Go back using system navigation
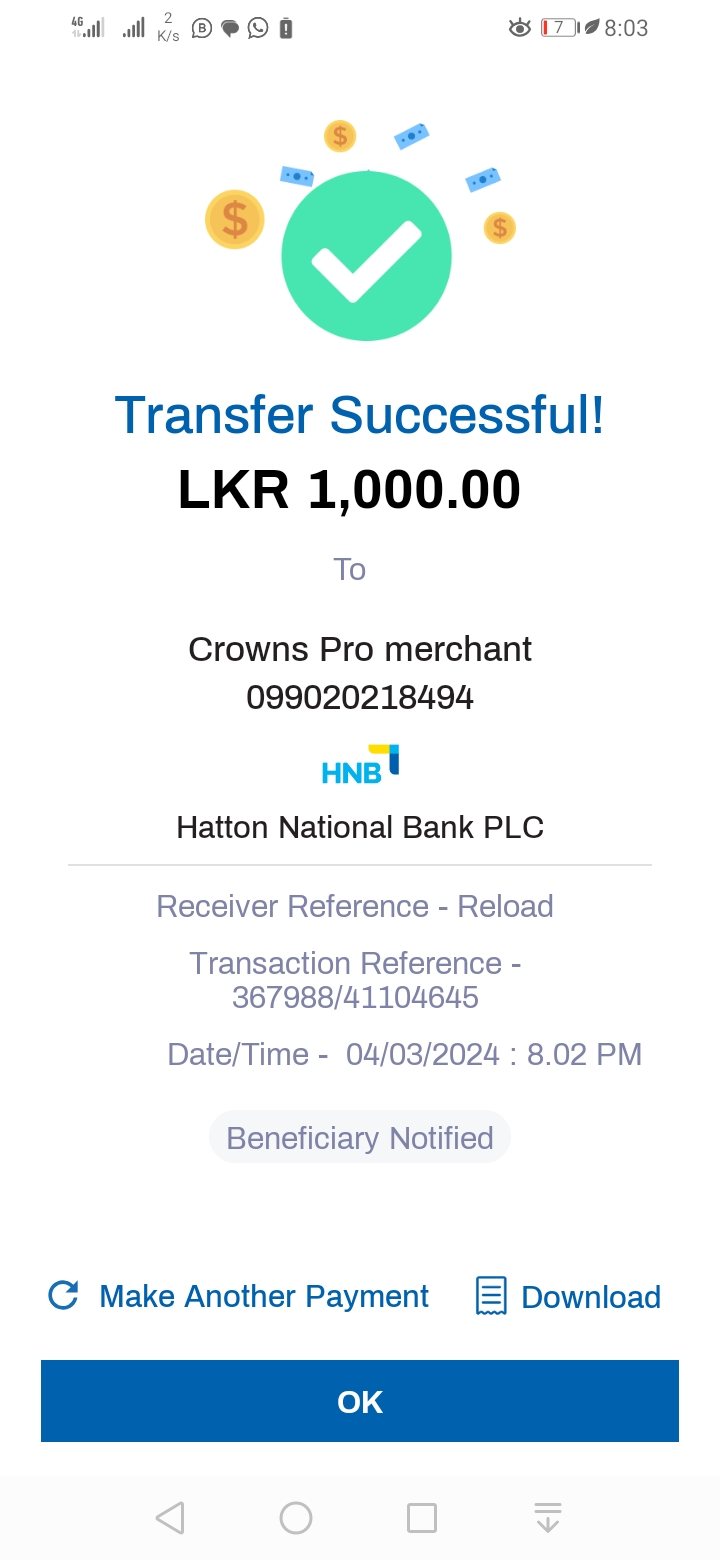Screen dimensions: 720x1560 pos(170,1517)
